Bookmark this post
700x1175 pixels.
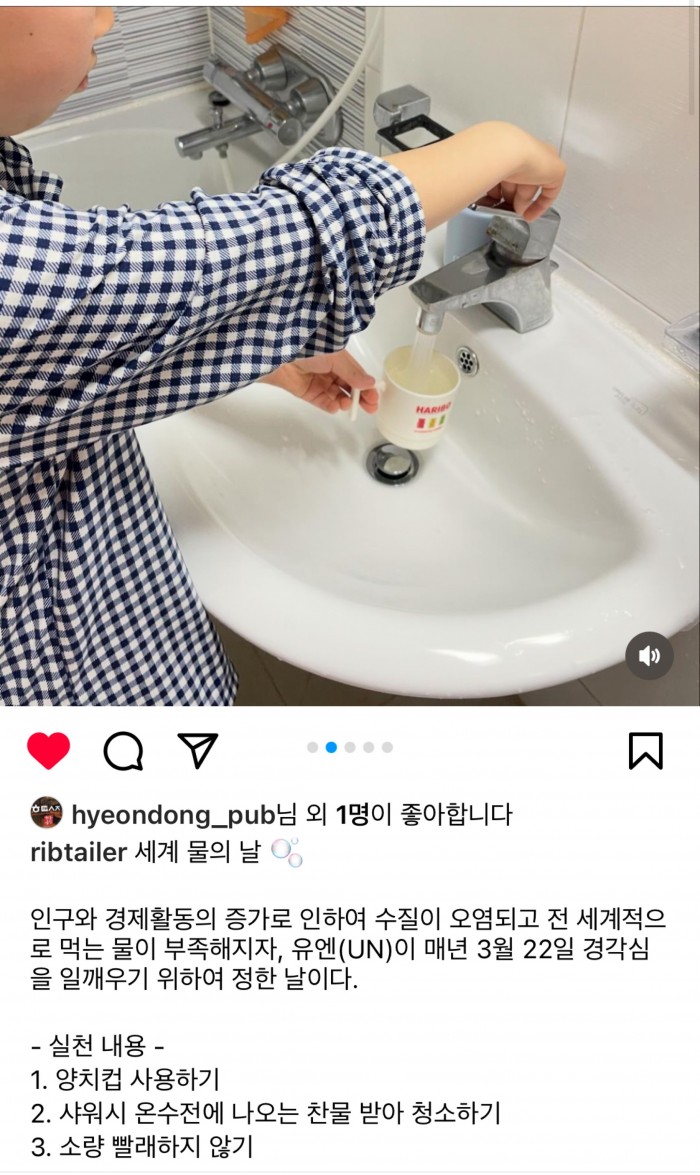[645, 750]
